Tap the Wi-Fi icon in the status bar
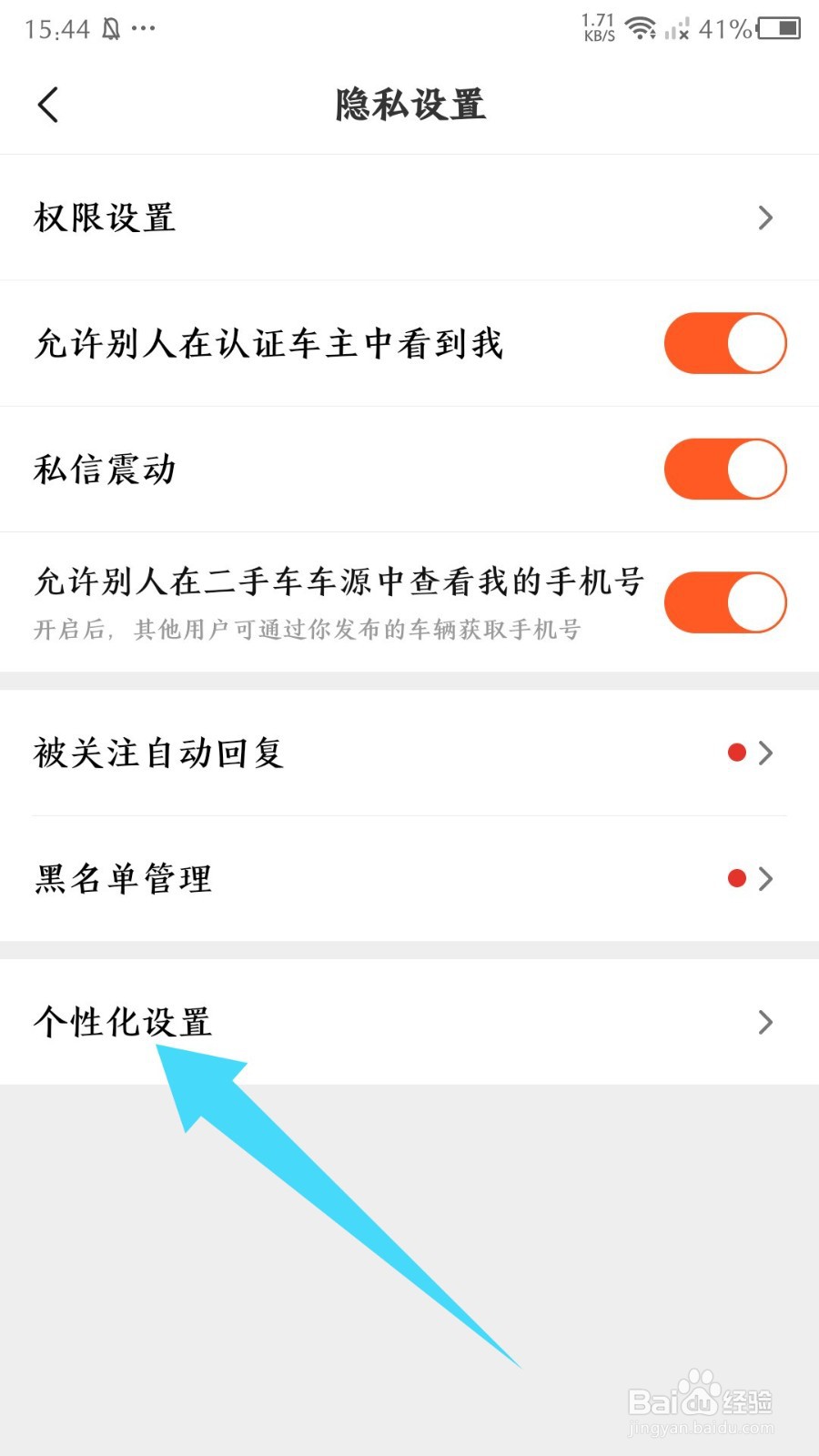 click(642, 29)
